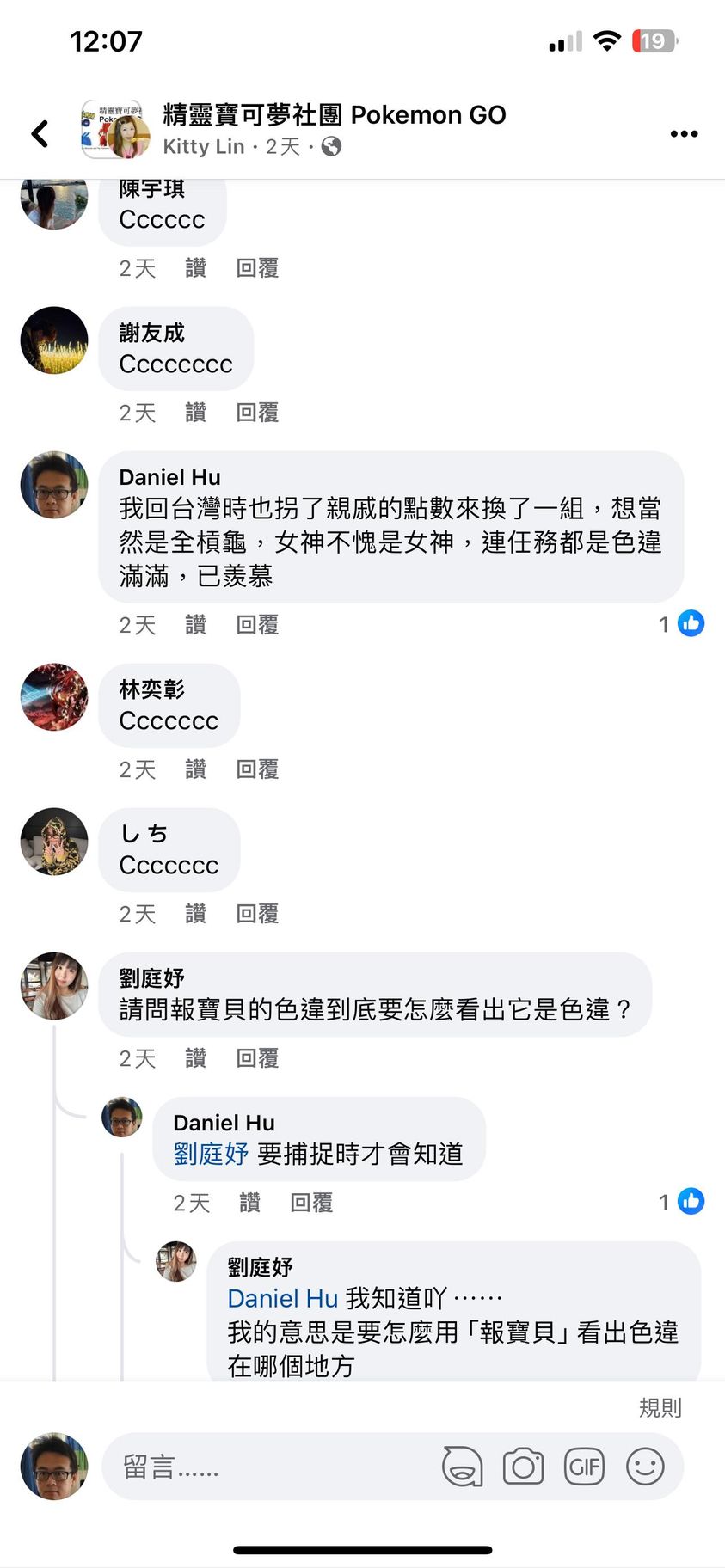The image size is (725, 1568).
Task: Like Daniel Hu's reply 要捕捉時才會知道
Action: pyautogui.click(x=250, y=1203)
